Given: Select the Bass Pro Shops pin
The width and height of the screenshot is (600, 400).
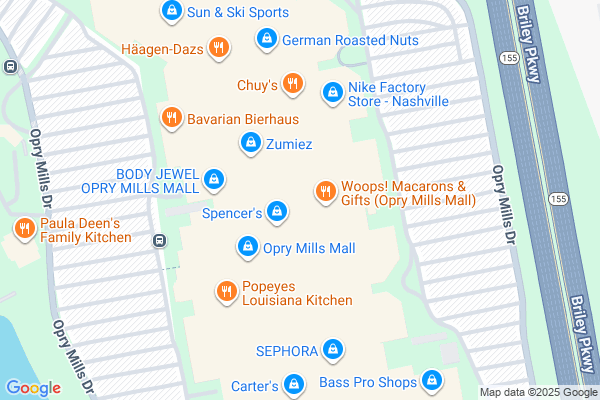Looking at the screenshot, I should click(433, 381).
